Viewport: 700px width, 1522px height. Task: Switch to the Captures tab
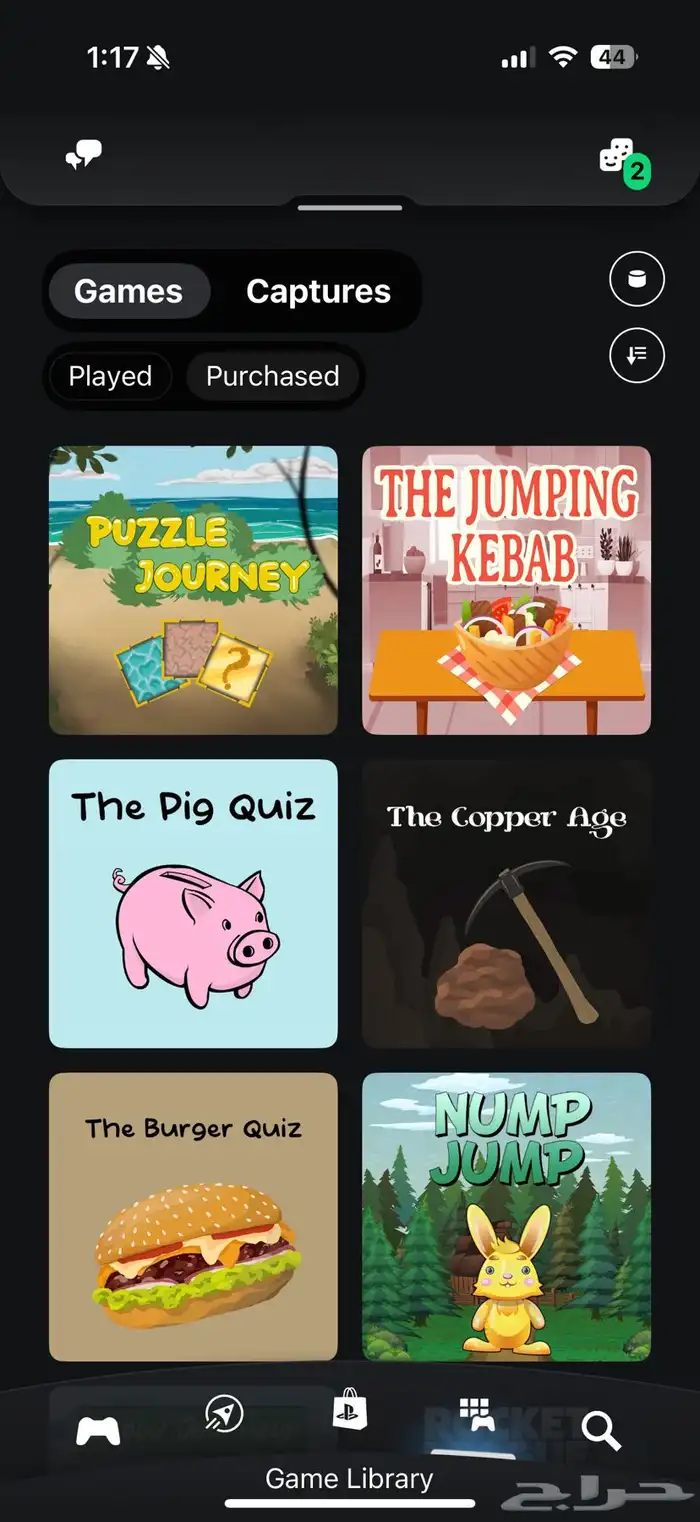(x=318, y=291)
